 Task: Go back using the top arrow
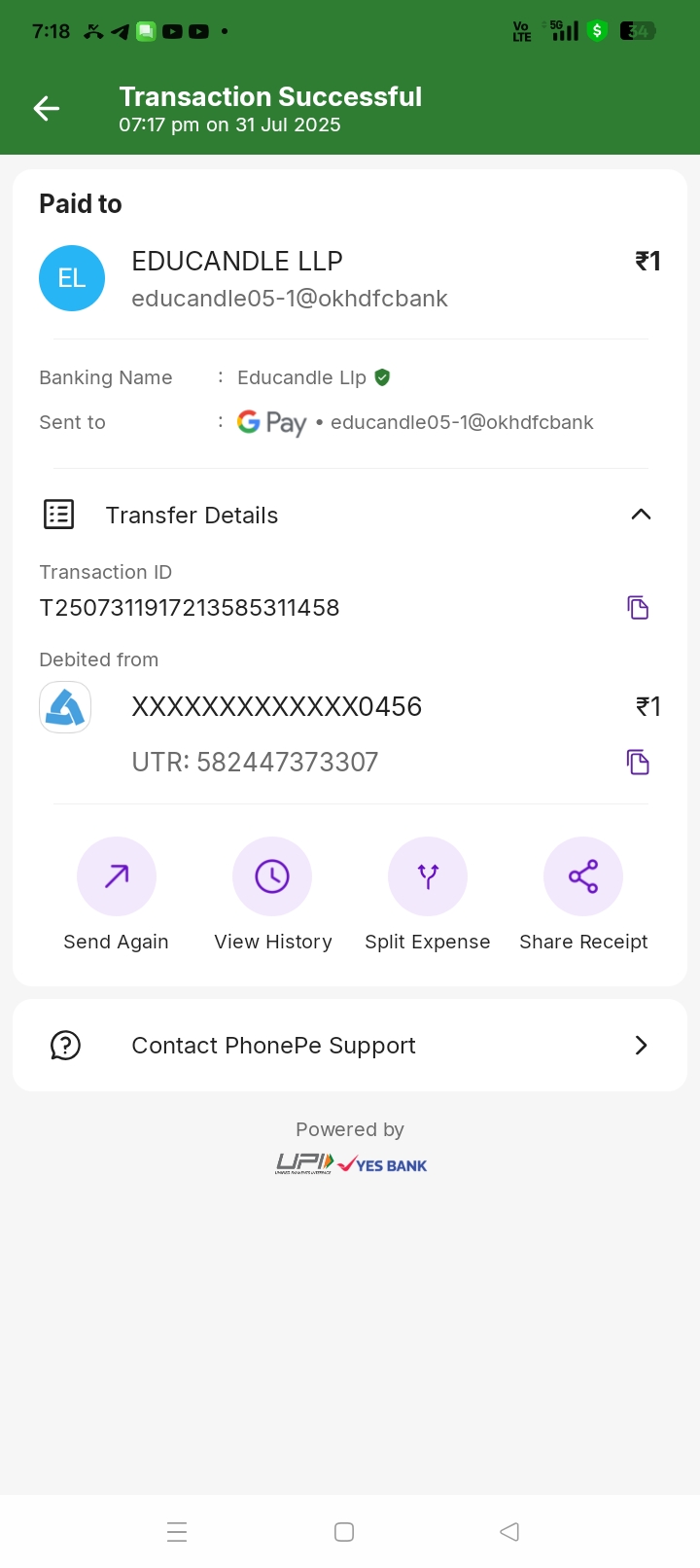[47, 109]
